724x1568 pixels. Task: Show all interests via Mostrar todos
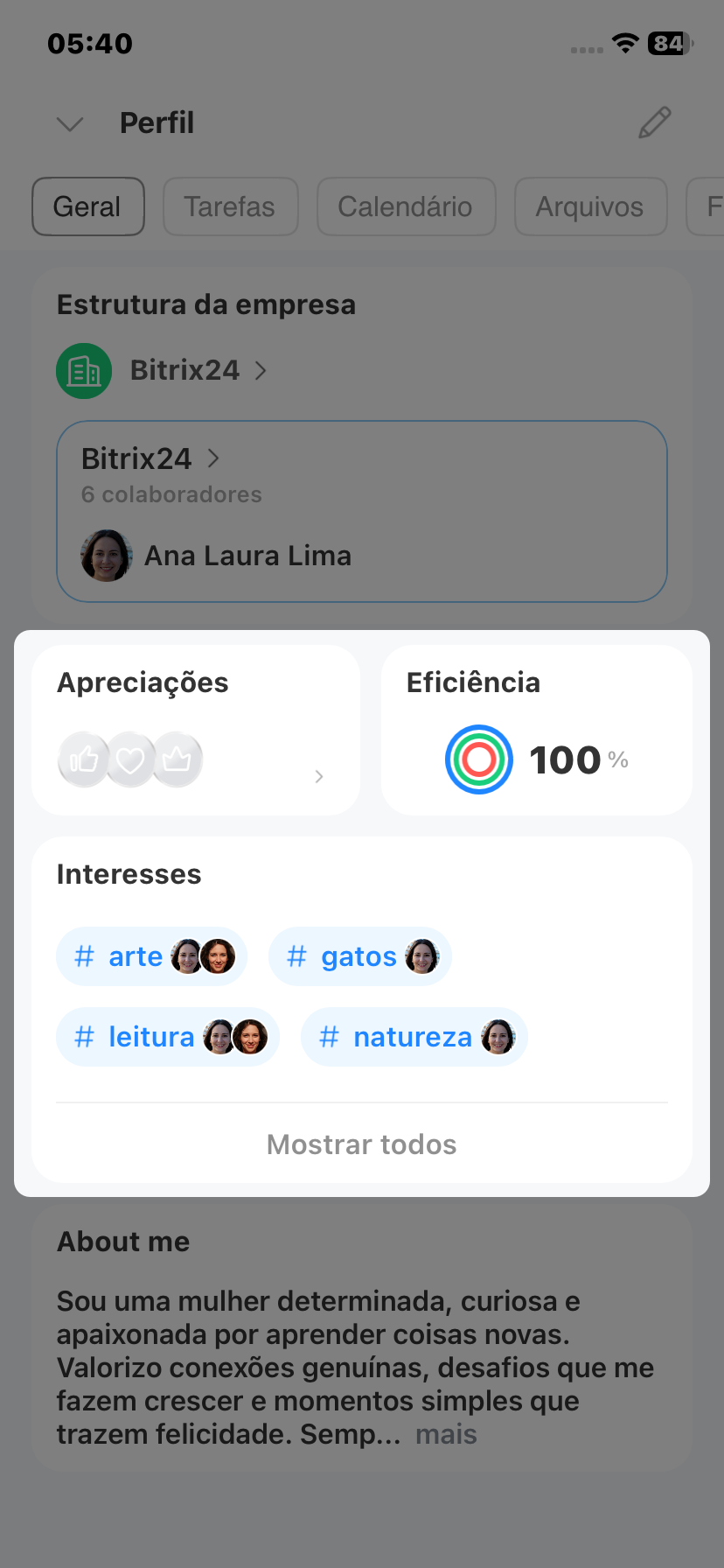pyautogui.click(x=362, y=1144)
